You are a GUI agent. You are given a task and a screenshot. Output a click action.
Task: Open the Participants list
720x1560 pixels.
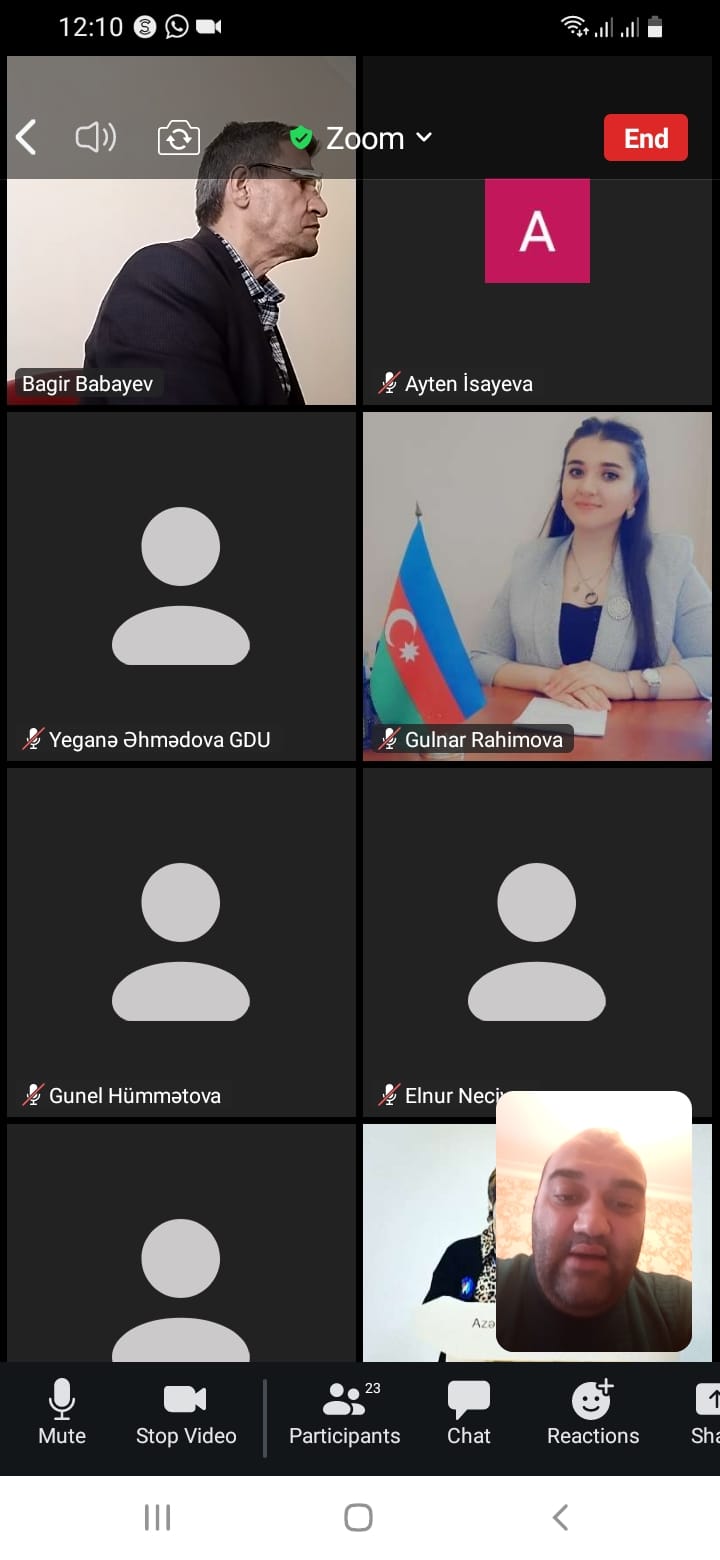point(344,1411)
